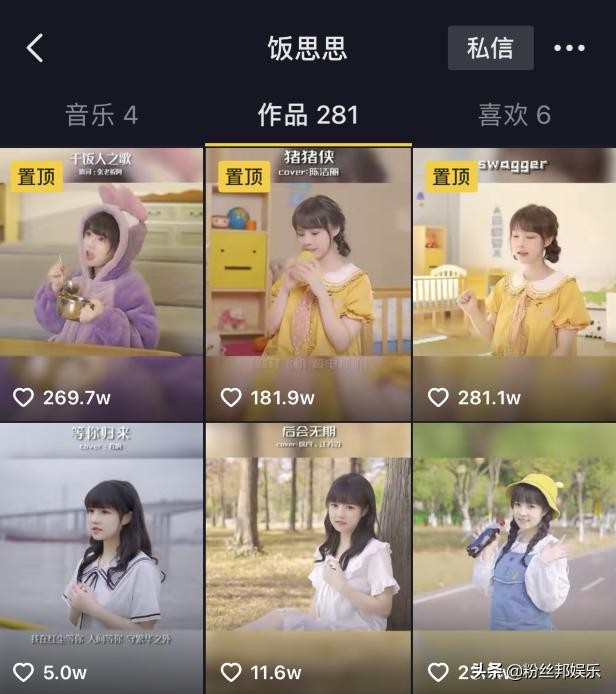Open the pinned swagger video
The width and height of the screenshot is (616, 694).
click(514, 283)
